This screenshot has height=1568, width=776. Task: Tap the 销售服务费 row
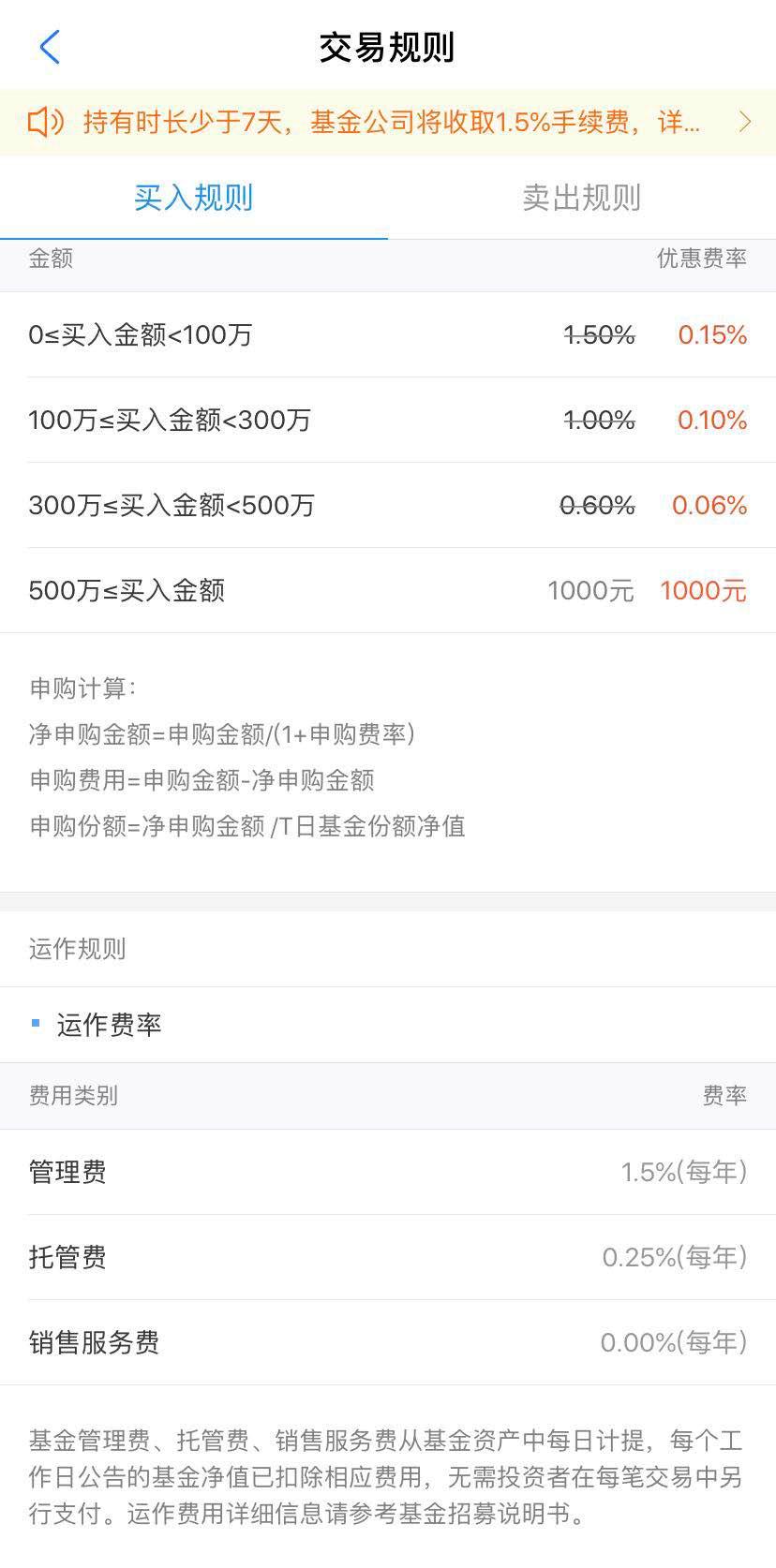[x=388, y=1343]
